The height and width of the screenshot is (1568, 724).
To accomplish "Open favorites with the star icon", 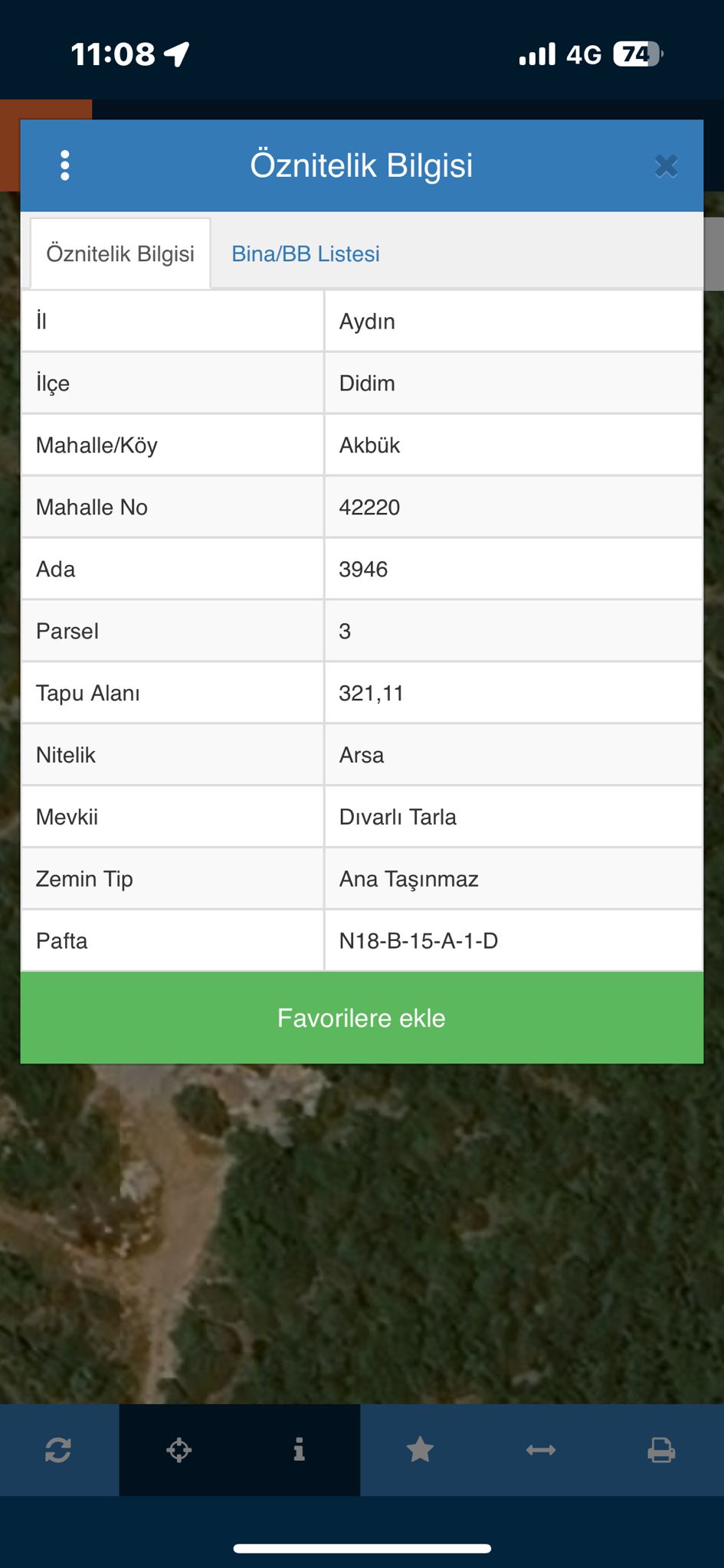I will 420,1449.
